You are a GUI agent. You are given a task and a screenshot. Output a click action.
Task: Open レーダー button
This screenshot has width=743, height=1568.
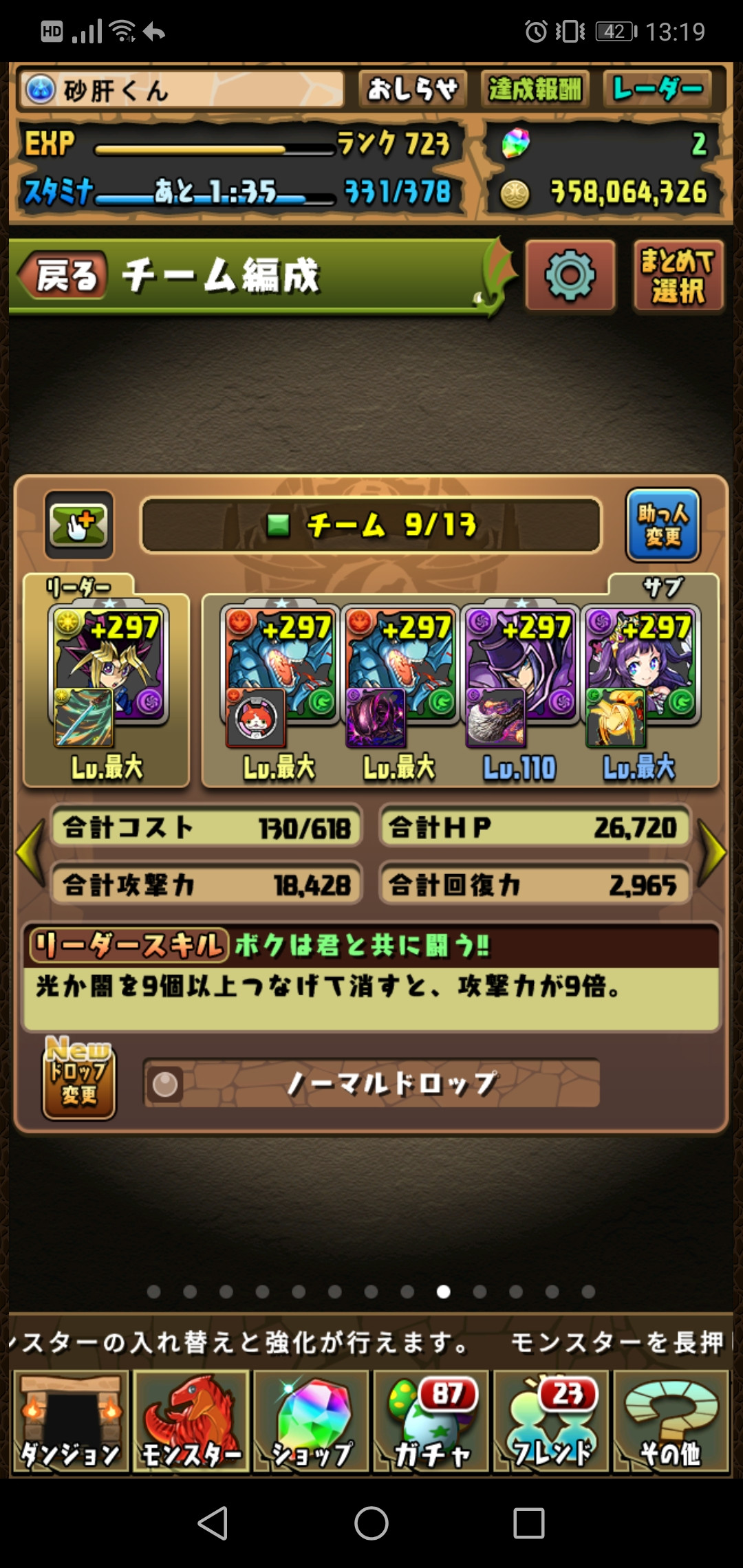[x=658, y=89]
